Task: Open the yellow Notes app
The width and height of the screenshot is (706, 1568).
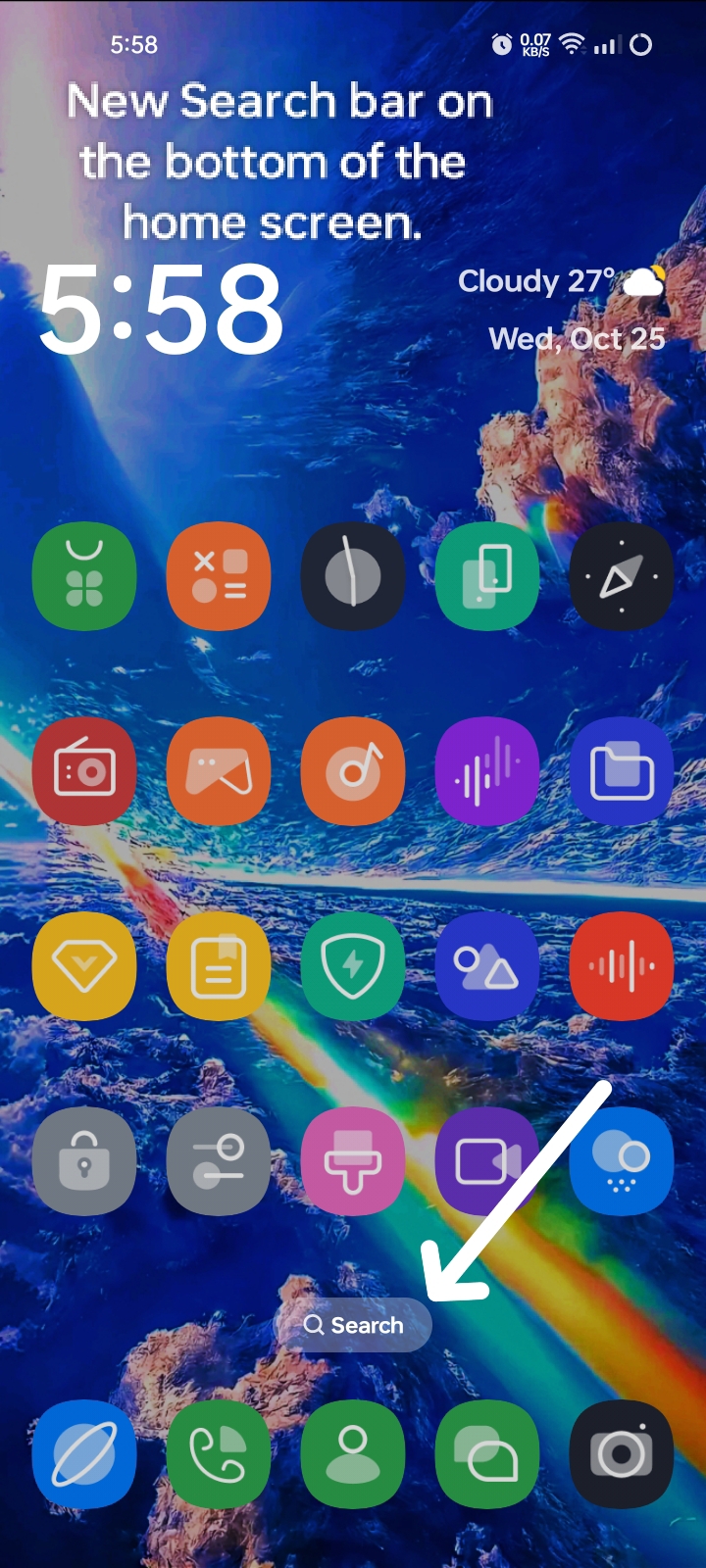Action: pos(219,966)
